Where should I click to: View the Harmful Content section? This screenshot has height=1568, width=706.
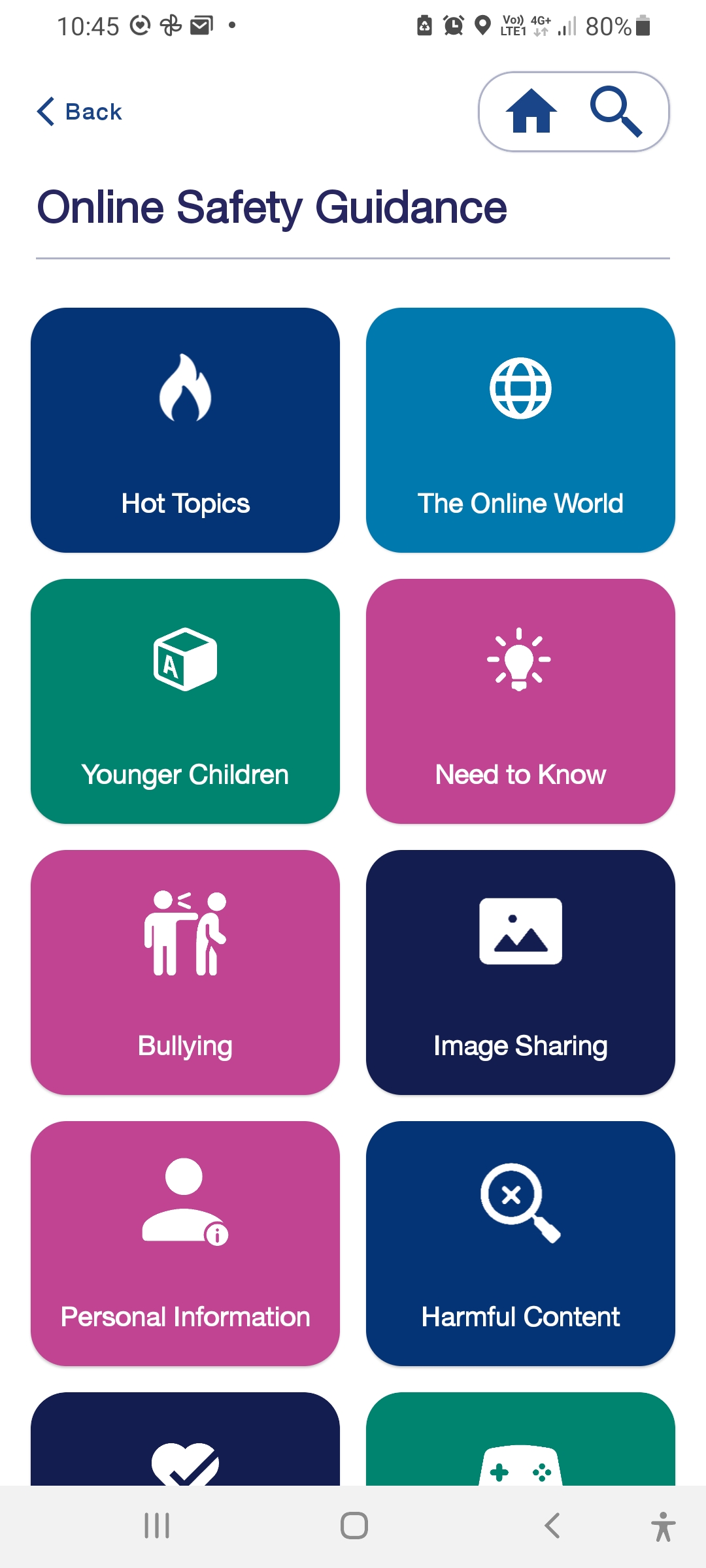(x=520, y=1243)
